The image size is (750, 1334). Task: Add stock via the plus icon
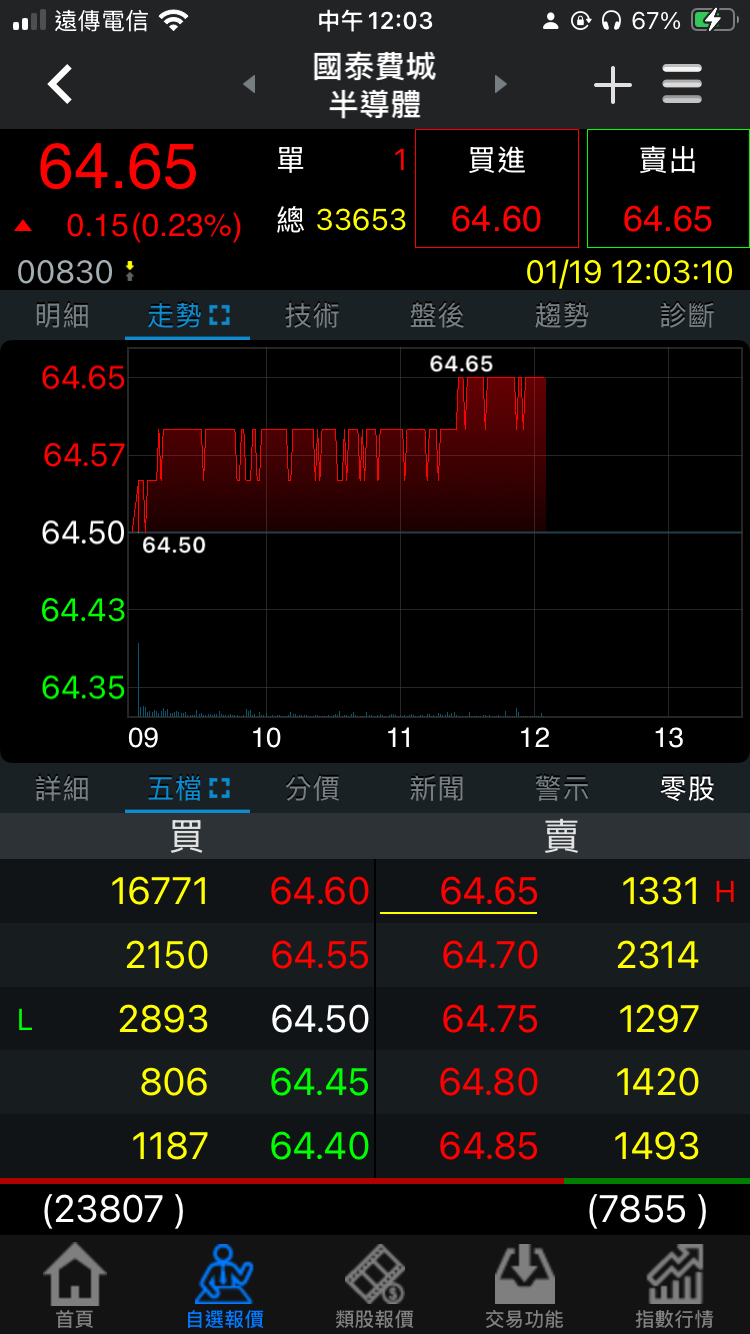pos(613,84)
